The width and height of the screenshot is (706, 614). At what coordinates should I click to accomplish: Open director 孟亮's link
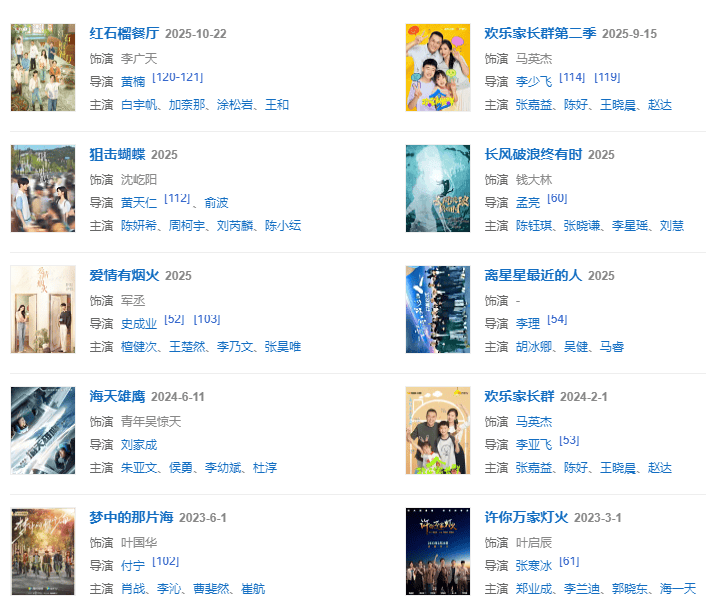pyautogui.click(x=527, y=202)
